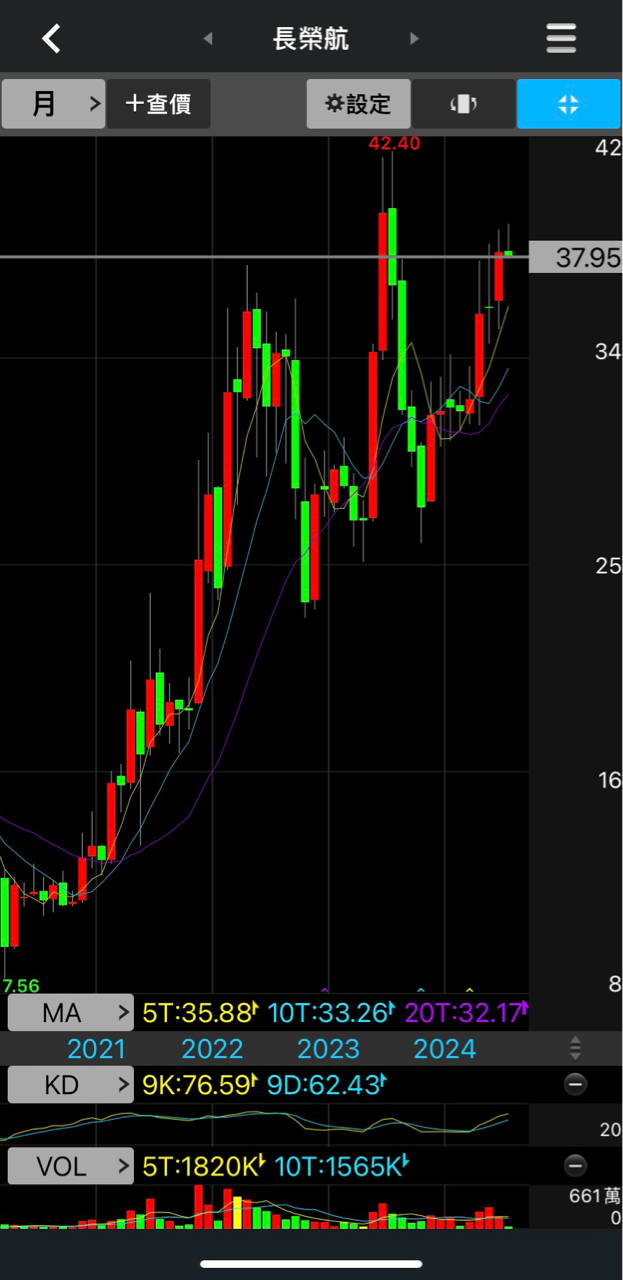Toggle the fullscreen chart button

click(568, 104)
